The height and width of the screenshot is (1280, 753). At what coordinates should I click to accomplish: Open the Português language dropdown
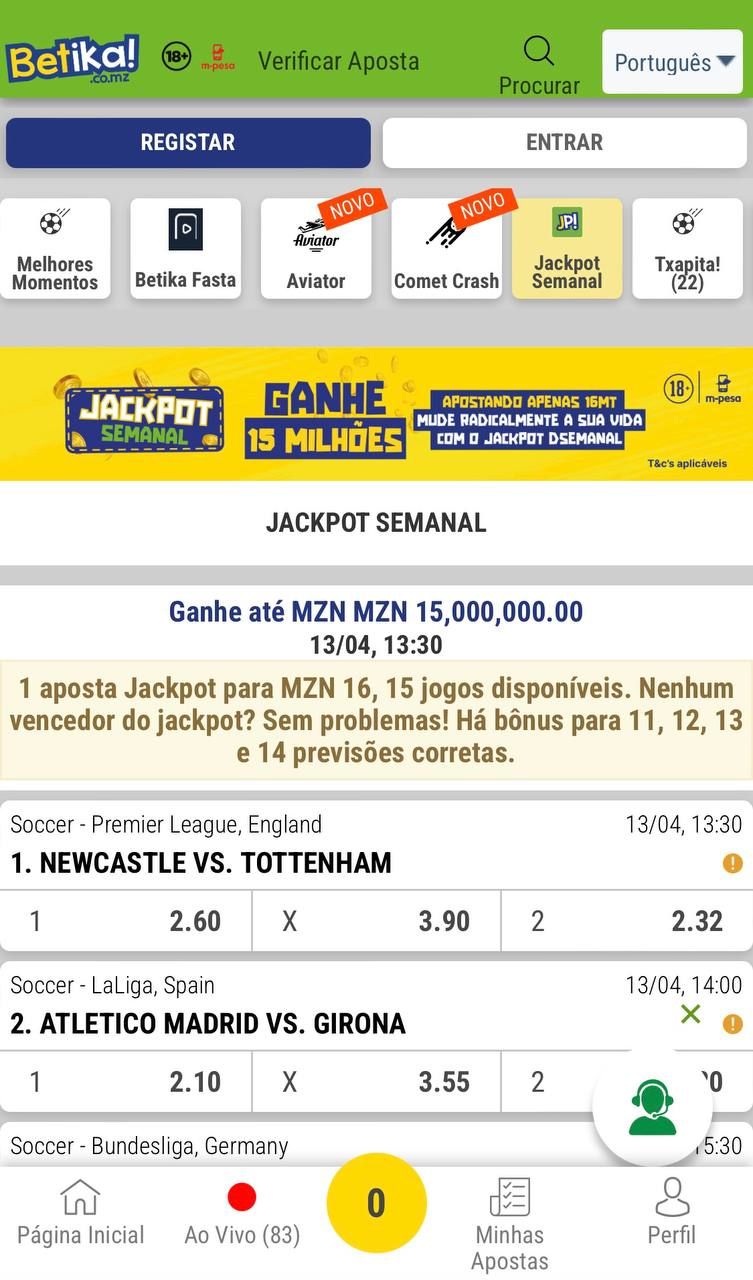tap(673, 62)
